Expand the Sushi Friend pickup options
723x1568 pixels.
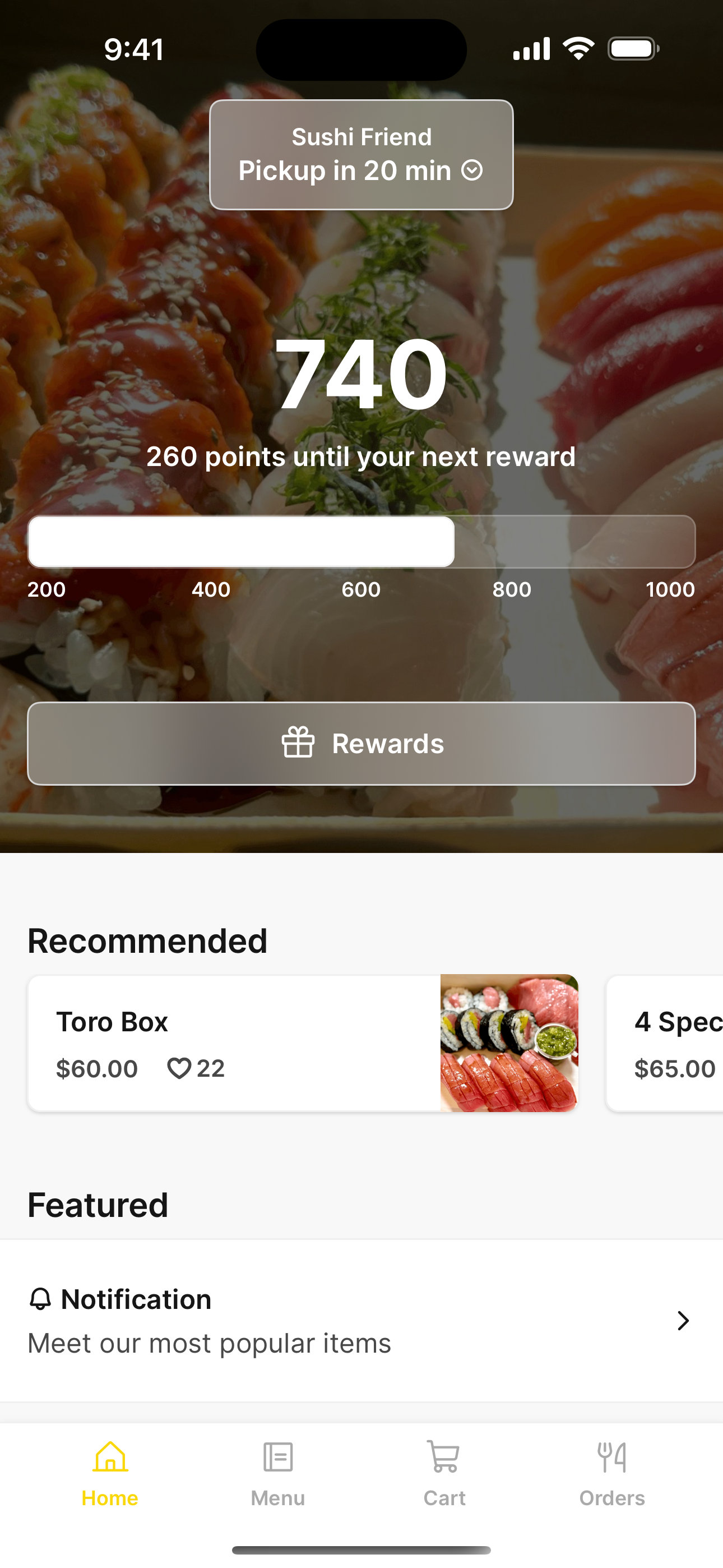pos(361,155)
